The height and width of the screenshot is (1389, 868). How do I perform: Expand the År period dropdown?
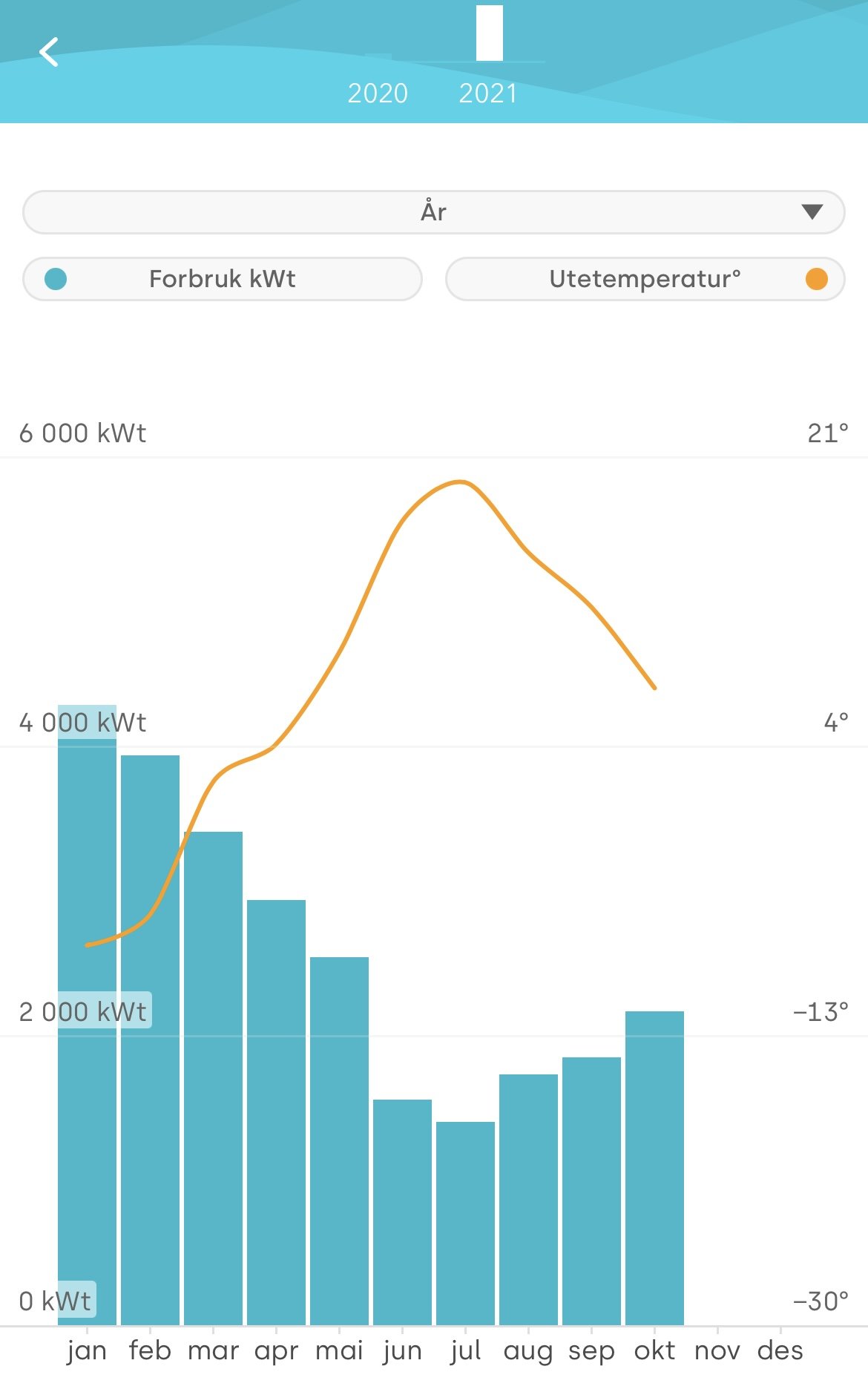pyautogui.click(x=434, y=212)
